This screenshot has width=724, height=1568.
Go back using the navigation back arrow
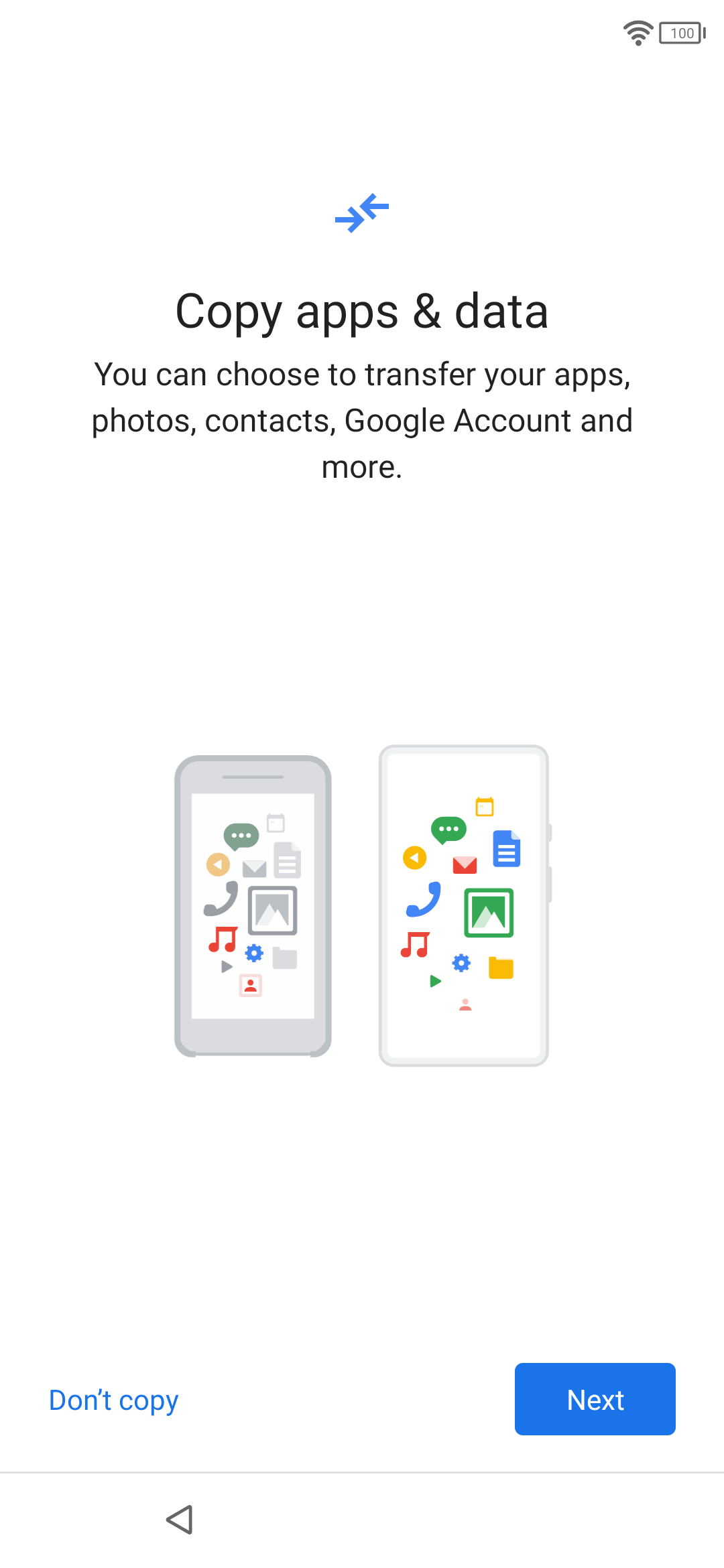click(x=180, y=1519)
